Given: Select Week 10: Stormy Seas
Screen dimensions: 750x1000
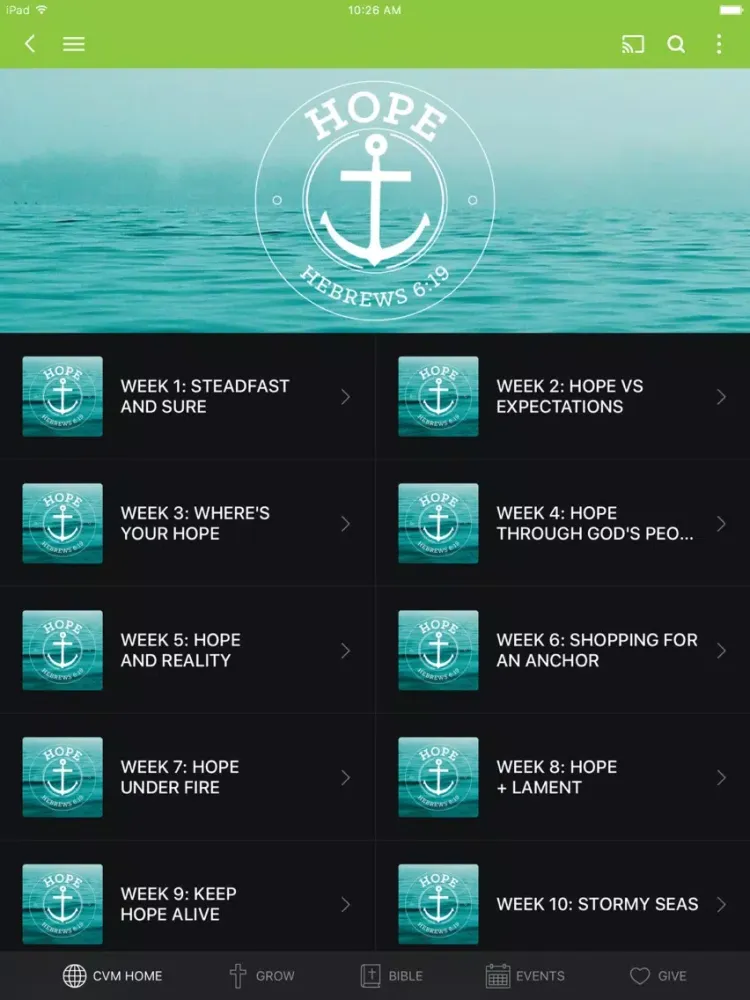Looking at the screenshot, I should (x=562, y=904).
